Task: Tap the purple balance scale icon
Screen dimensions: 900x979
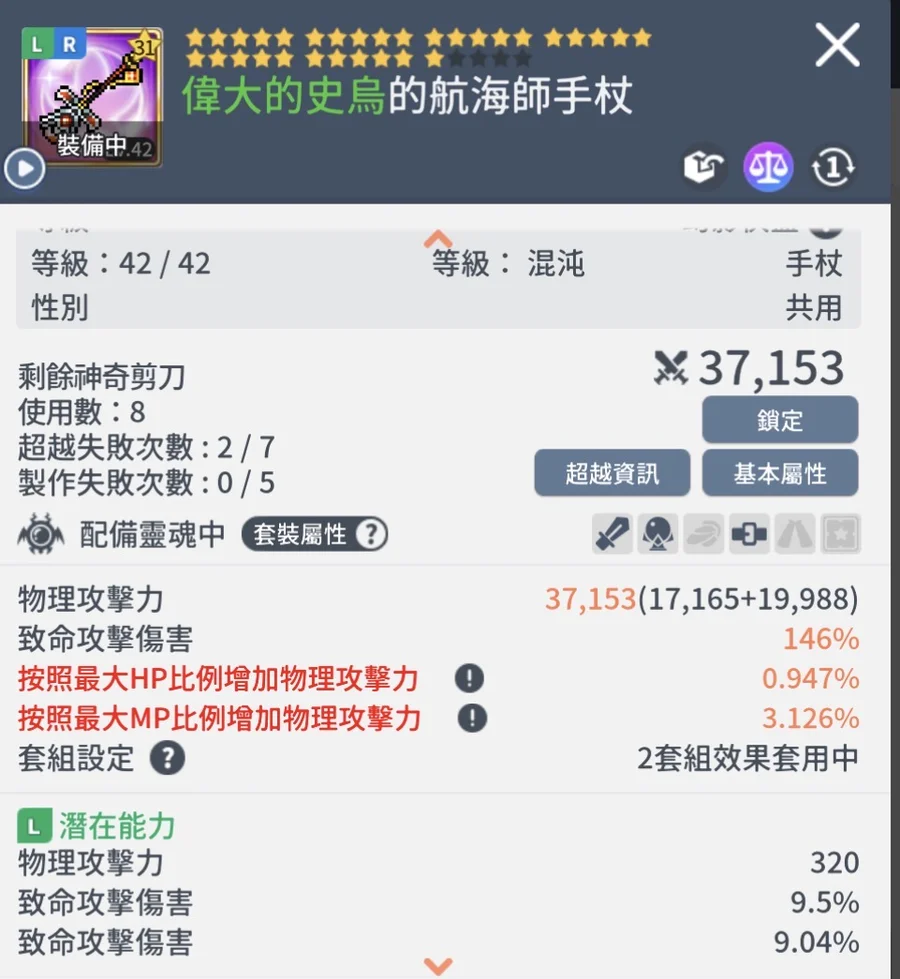Action: [x=767, y=168]
